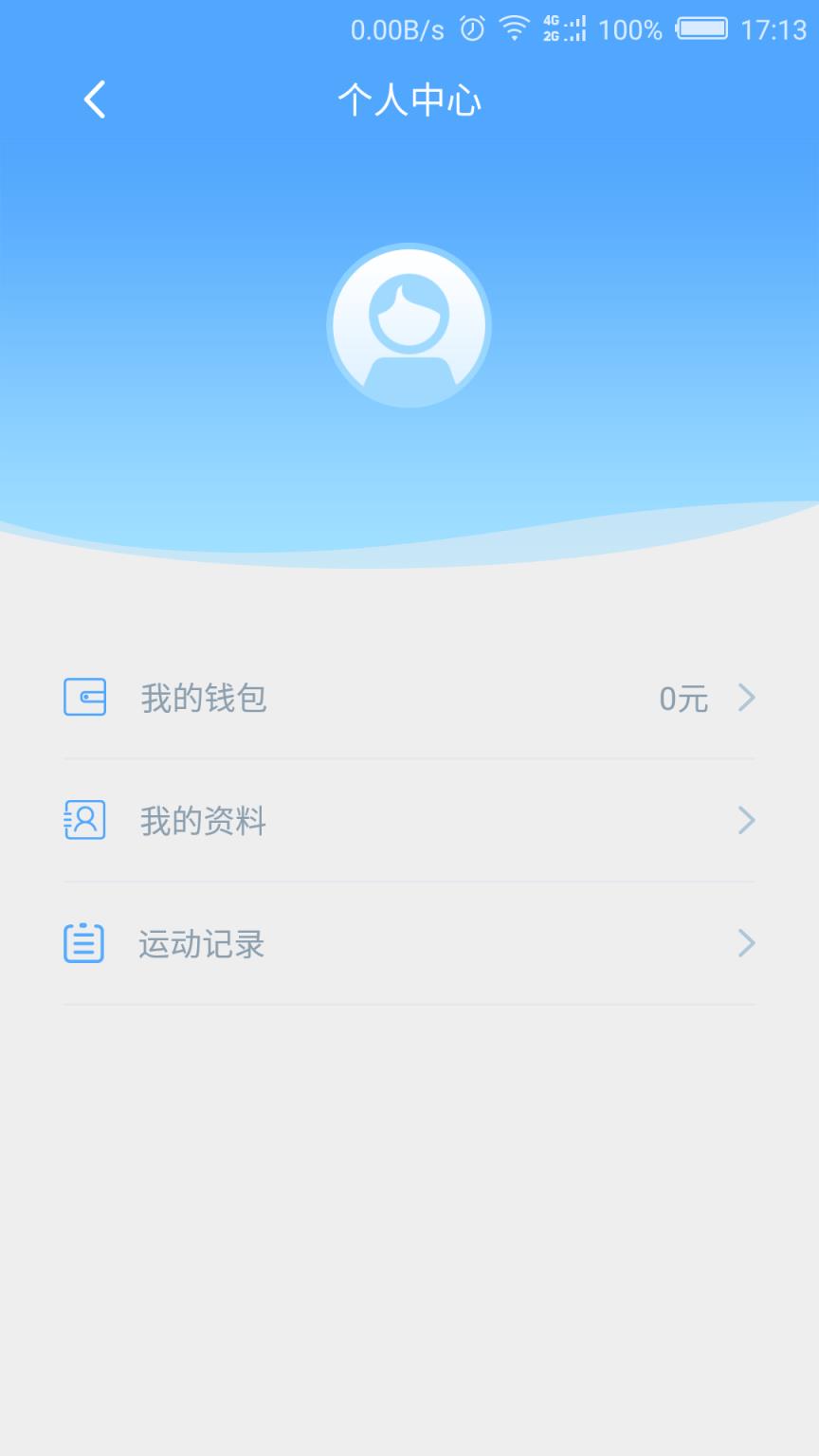This screenshot has width=819, height=1456.
Task: Click the 我的钱包 row label
Action: coord(203,698)
